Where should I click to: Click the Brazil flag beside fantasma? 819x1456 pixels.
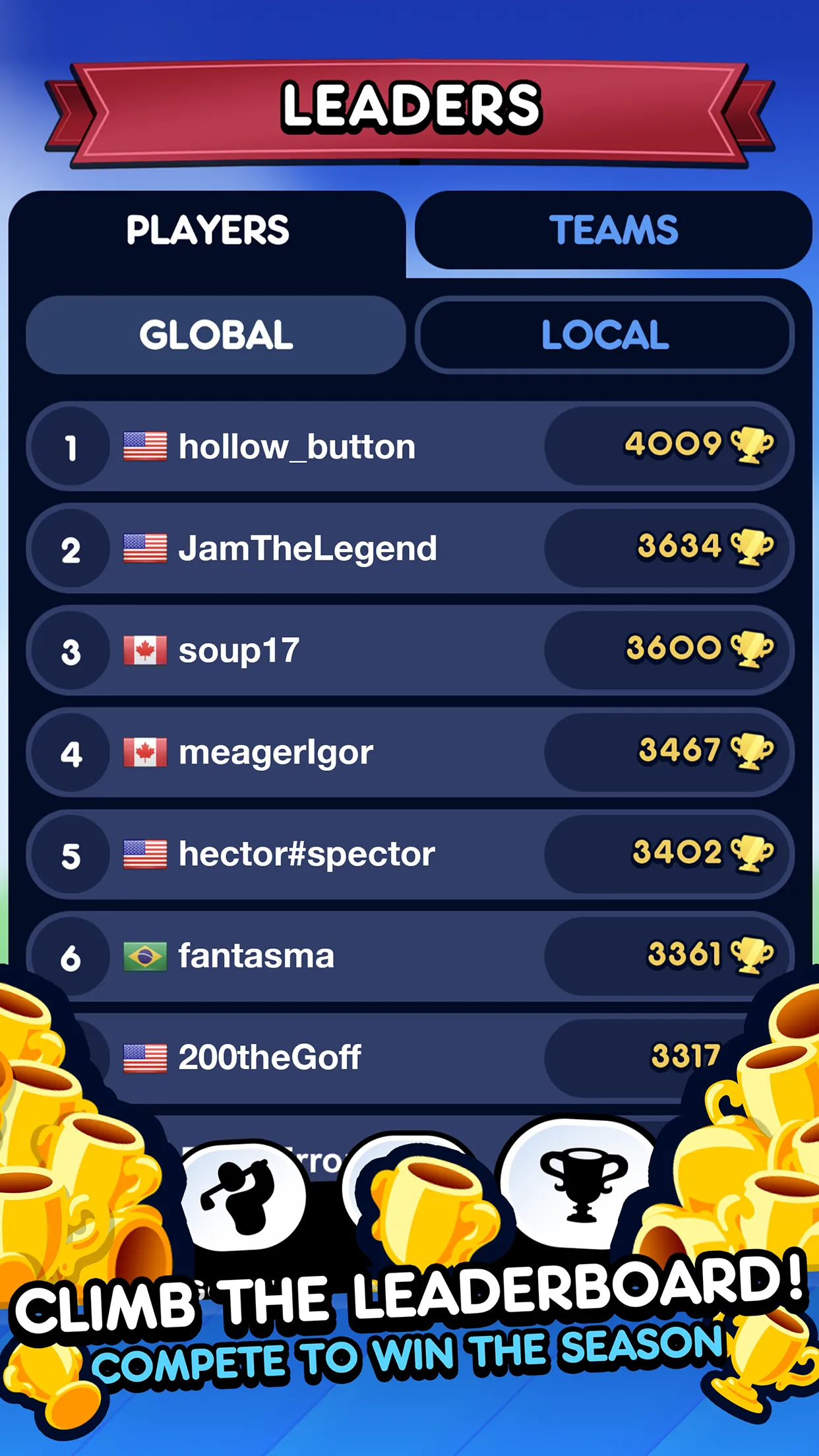click(x=144, y=956)
